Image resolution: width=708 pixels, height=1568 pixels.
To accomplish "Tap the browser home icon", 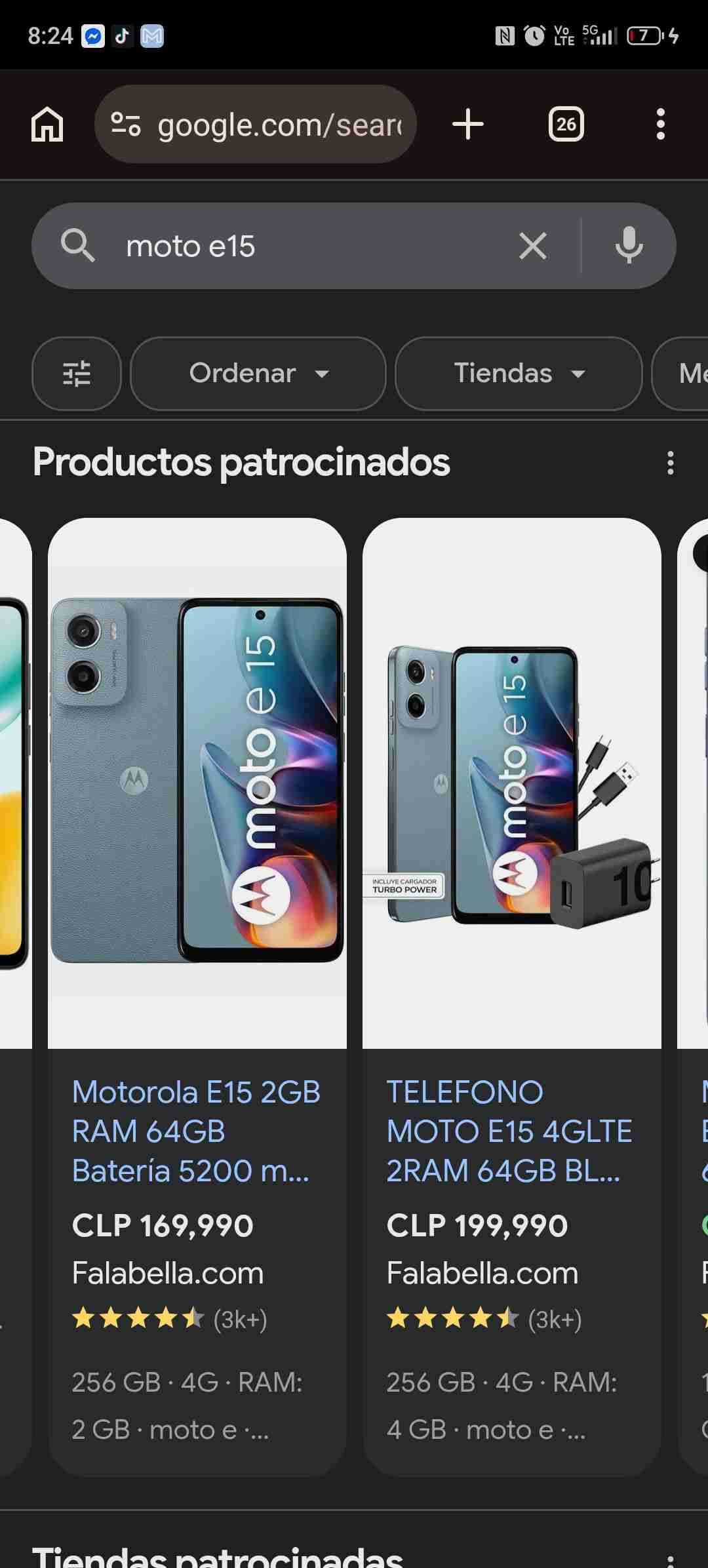I will 47,124.
